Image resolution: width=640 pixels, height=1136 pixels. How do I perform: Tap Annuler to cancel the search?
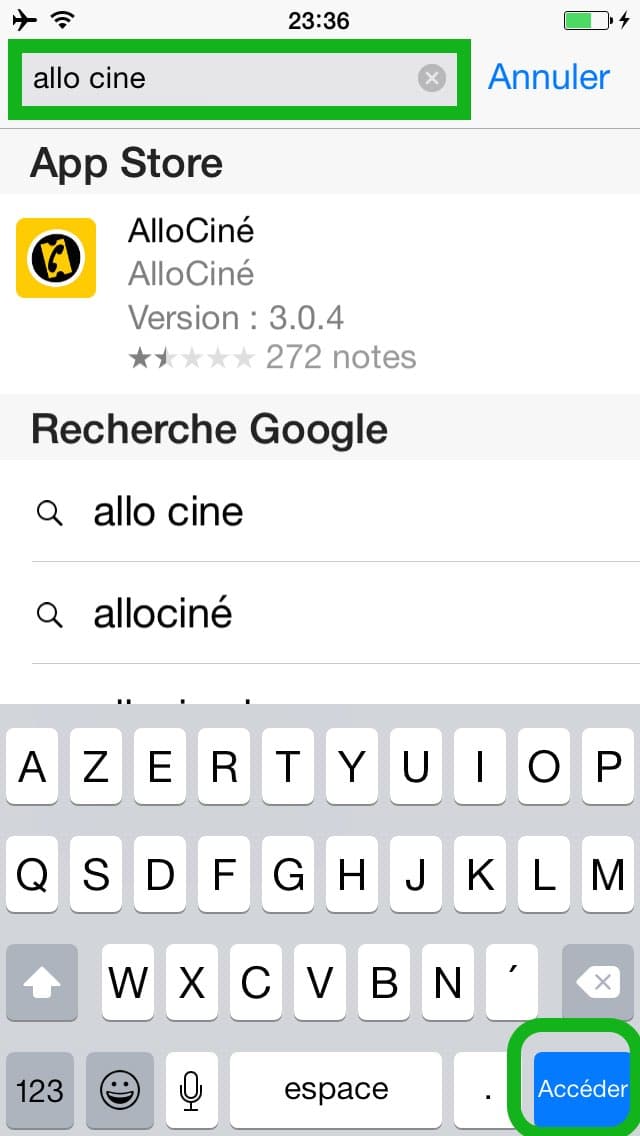click(549, 77)
